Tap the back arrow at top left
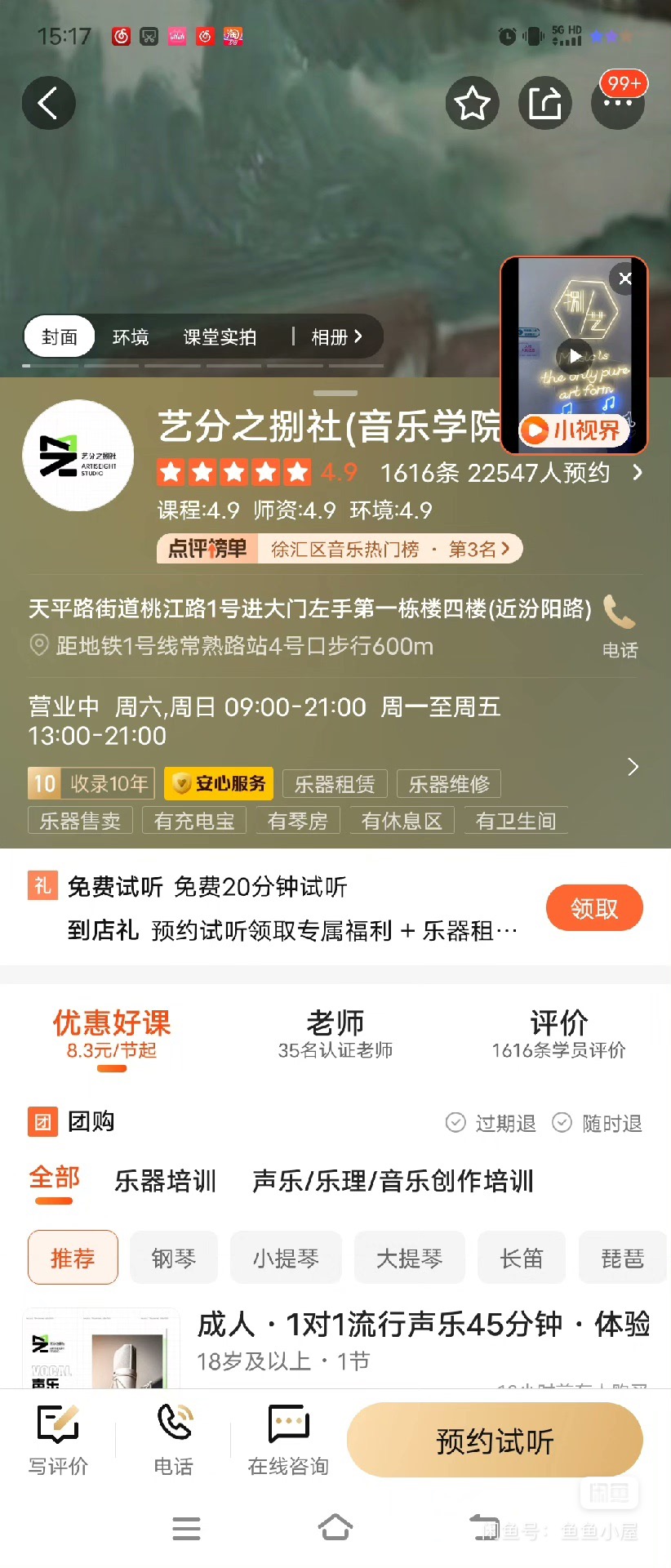This screenshot has height=1568, width=671. 48,103
